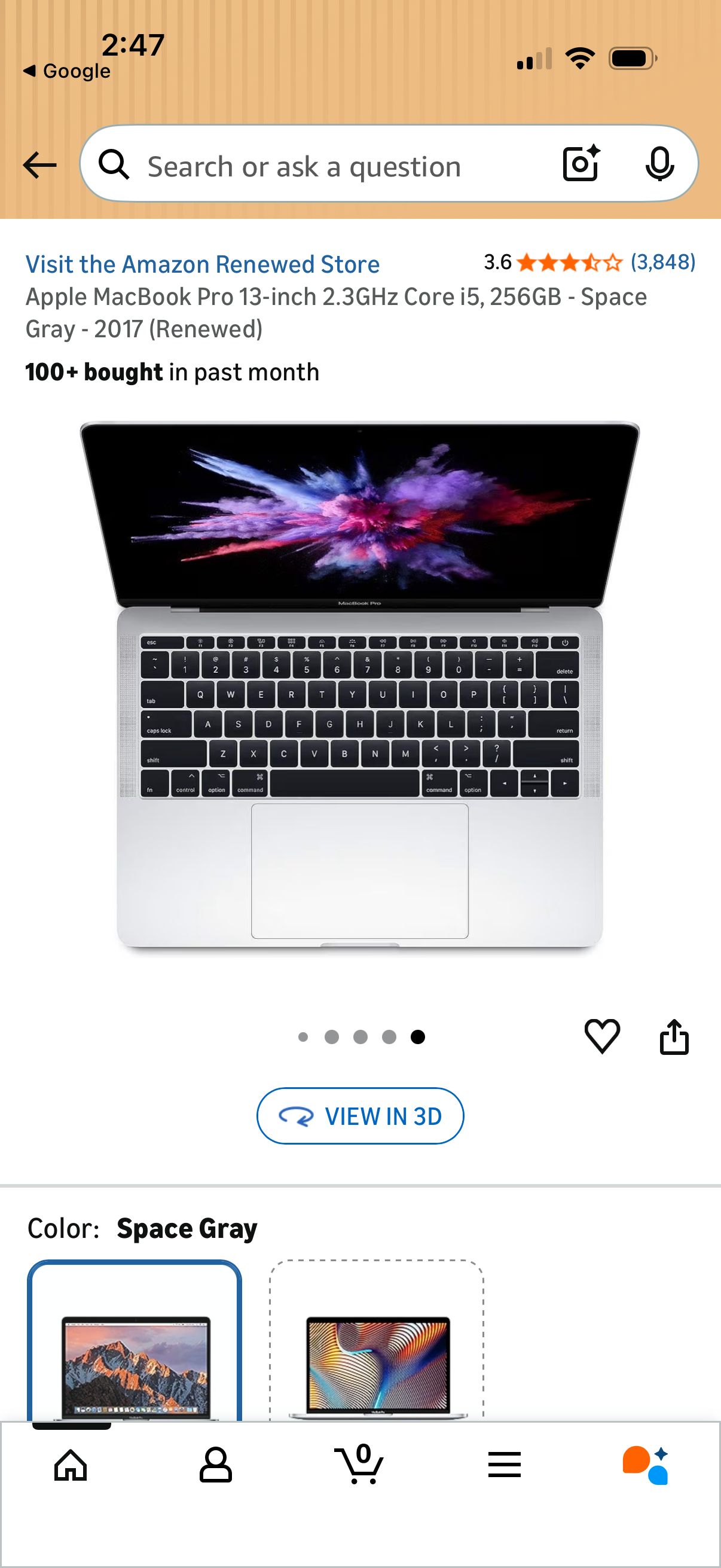Tap VIEW IN 3D button
The image size is (721, 1568).
pos(360,1116)
